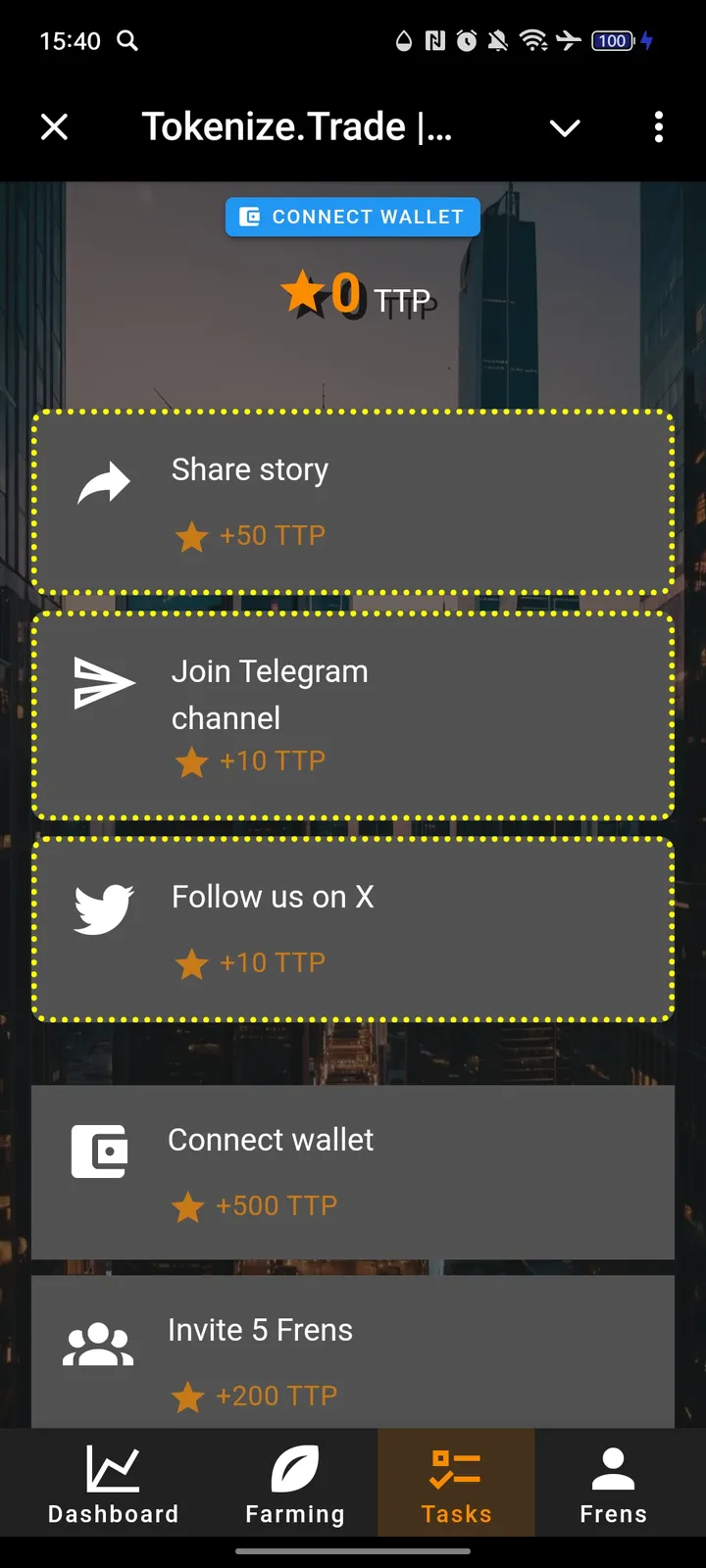Screen dimensions: 706x1568
Task: Open the three-dot overflow menu
Action: tap(658, 127)
